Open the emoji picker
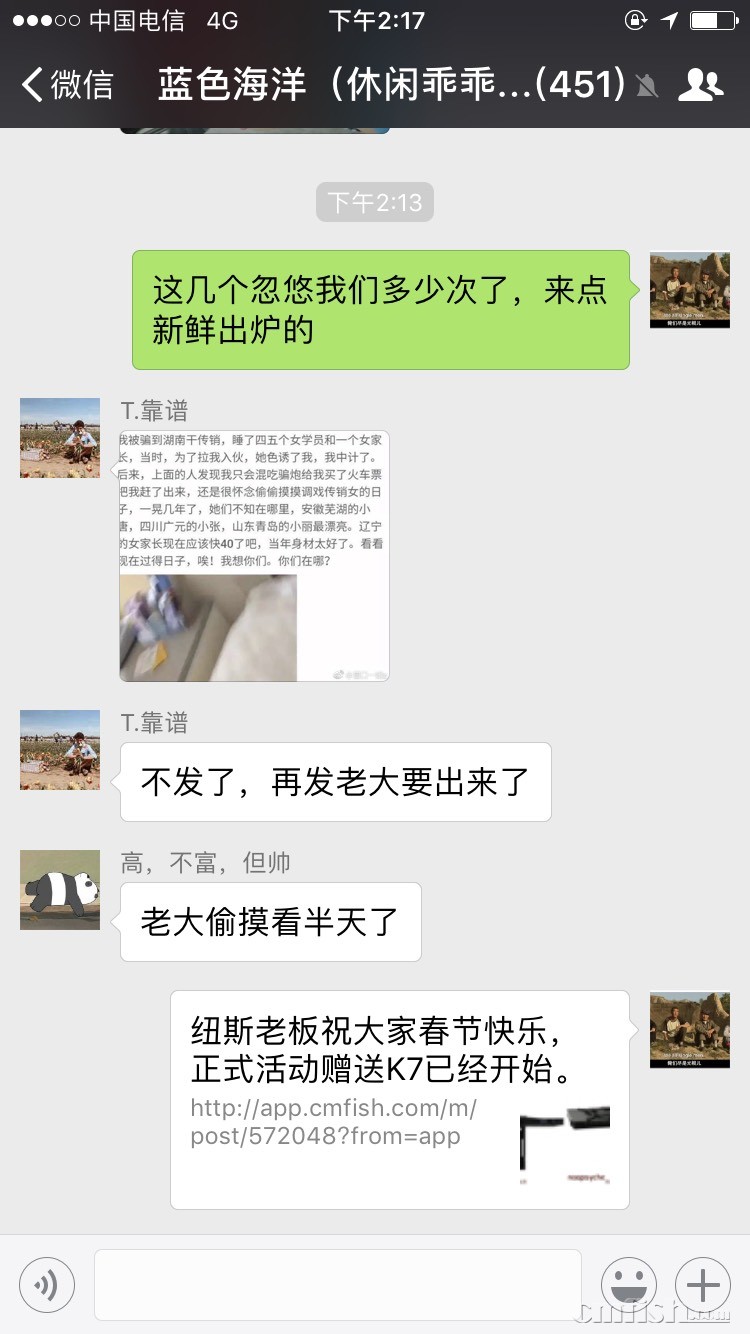750x1334 pixels. (x=628, y=1284)
